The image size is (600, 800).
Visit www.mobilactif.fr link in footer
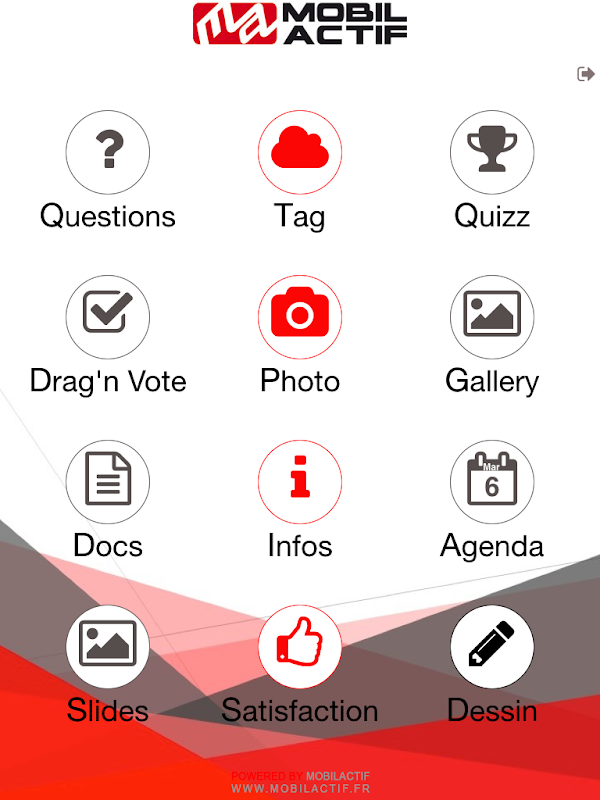(301, 788)
